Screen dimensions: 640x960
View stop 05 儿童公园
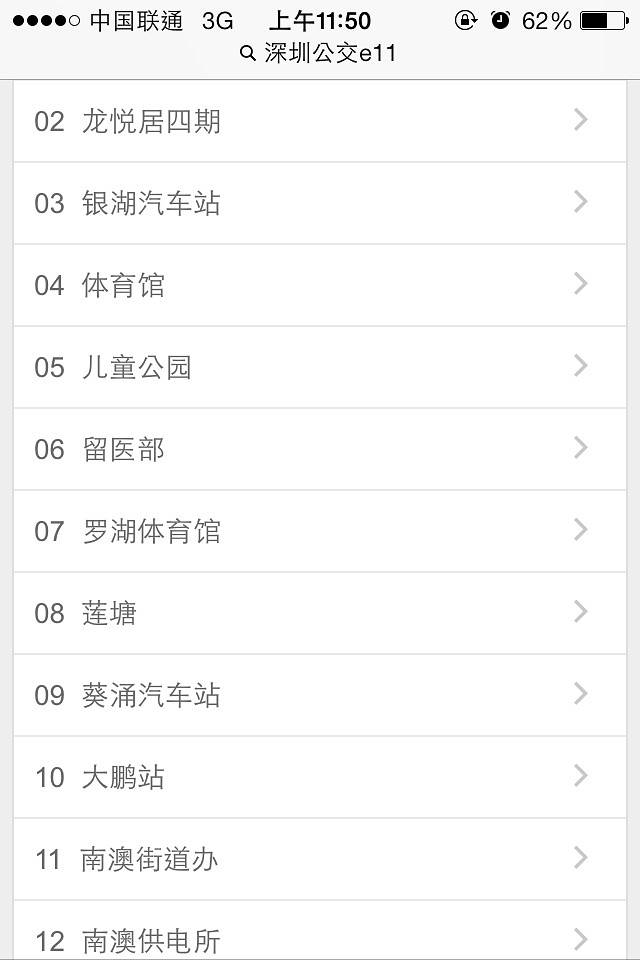click(319, 368)
